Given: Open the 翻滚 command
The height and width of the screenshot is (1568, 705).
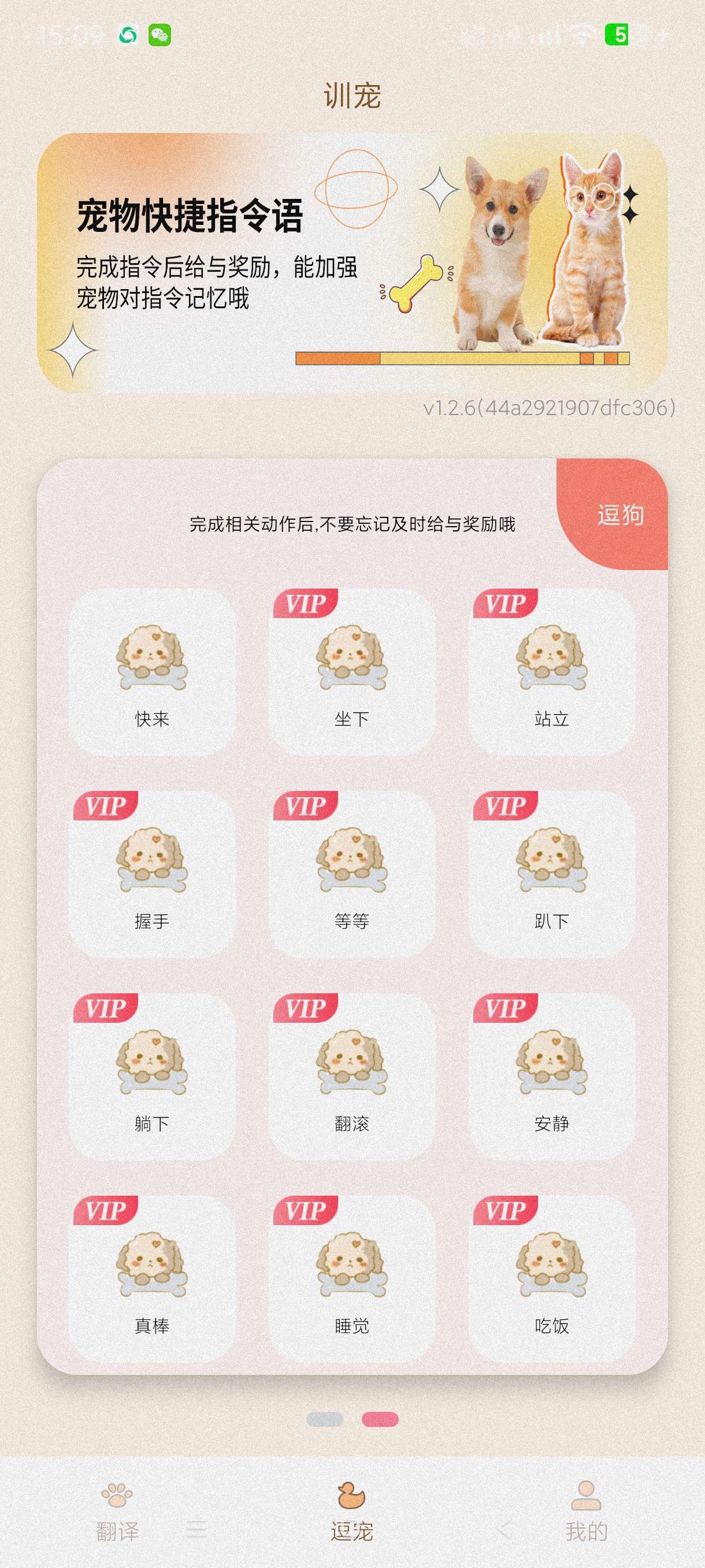Looking at the screenshot, I should click(351, 1076).
